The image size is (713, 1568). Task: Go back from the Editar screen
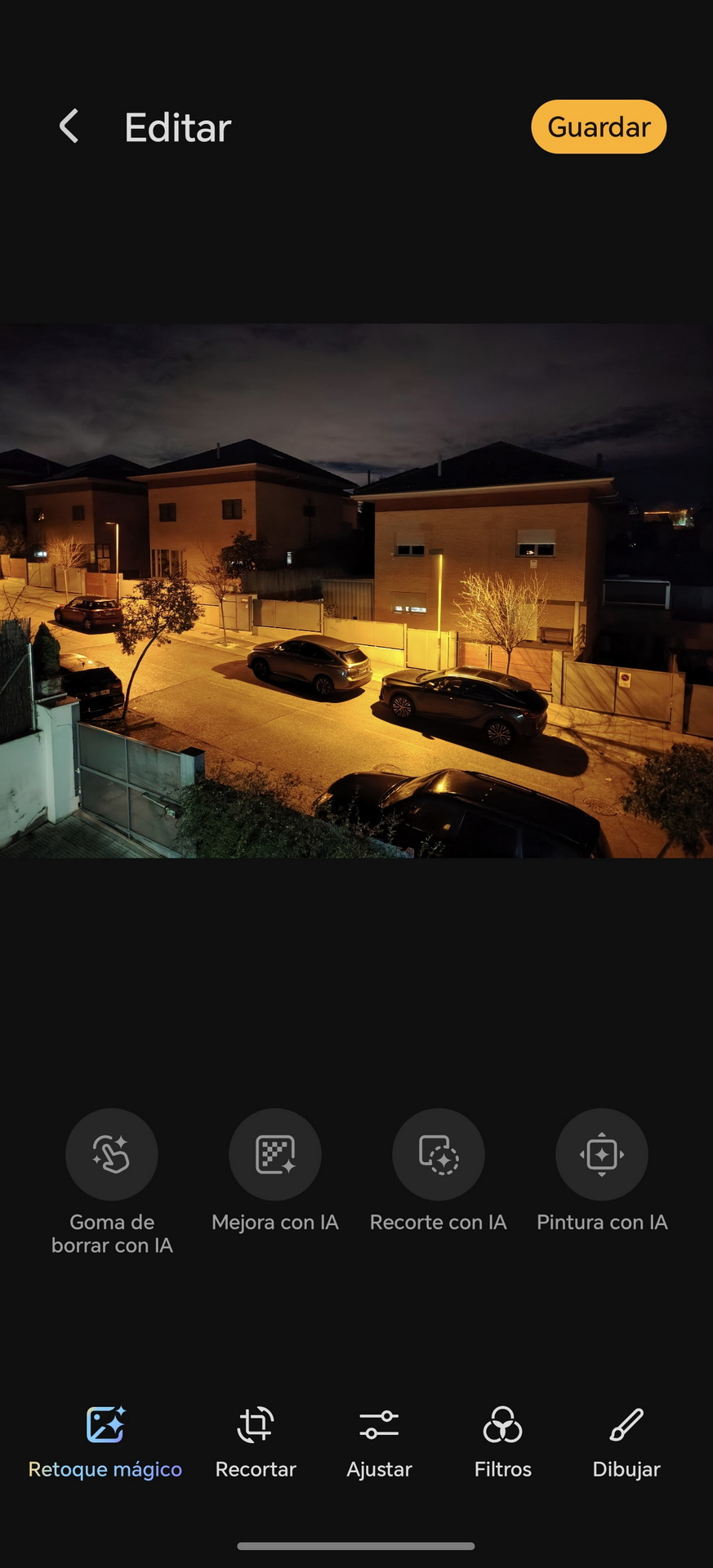click(x=69, y=127)
